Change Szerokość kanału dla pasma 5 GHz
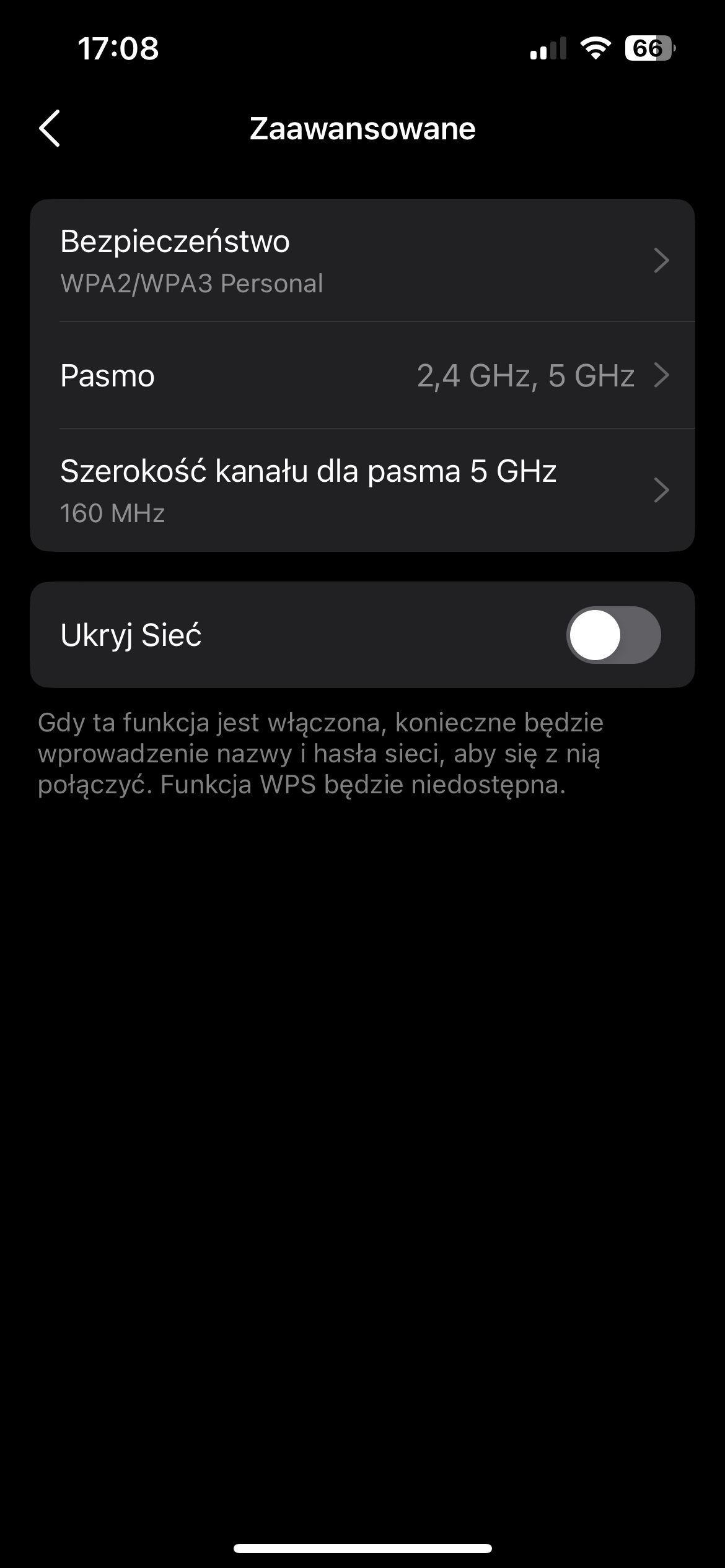The width and height of the screenshot is (725, 1568). pyautogui.click(x=362, y=490)
